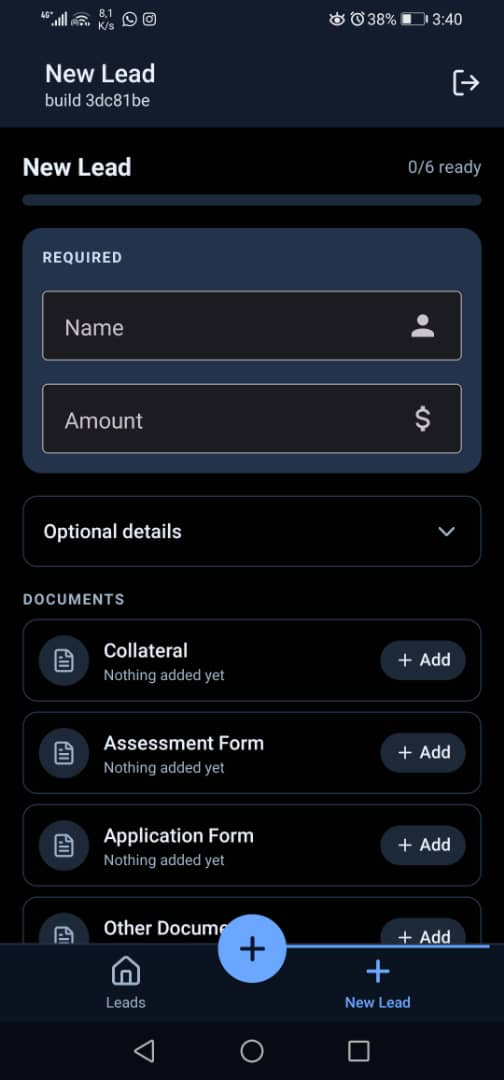
Task: Go back with the system back button
Action: tap(144, 1051)
